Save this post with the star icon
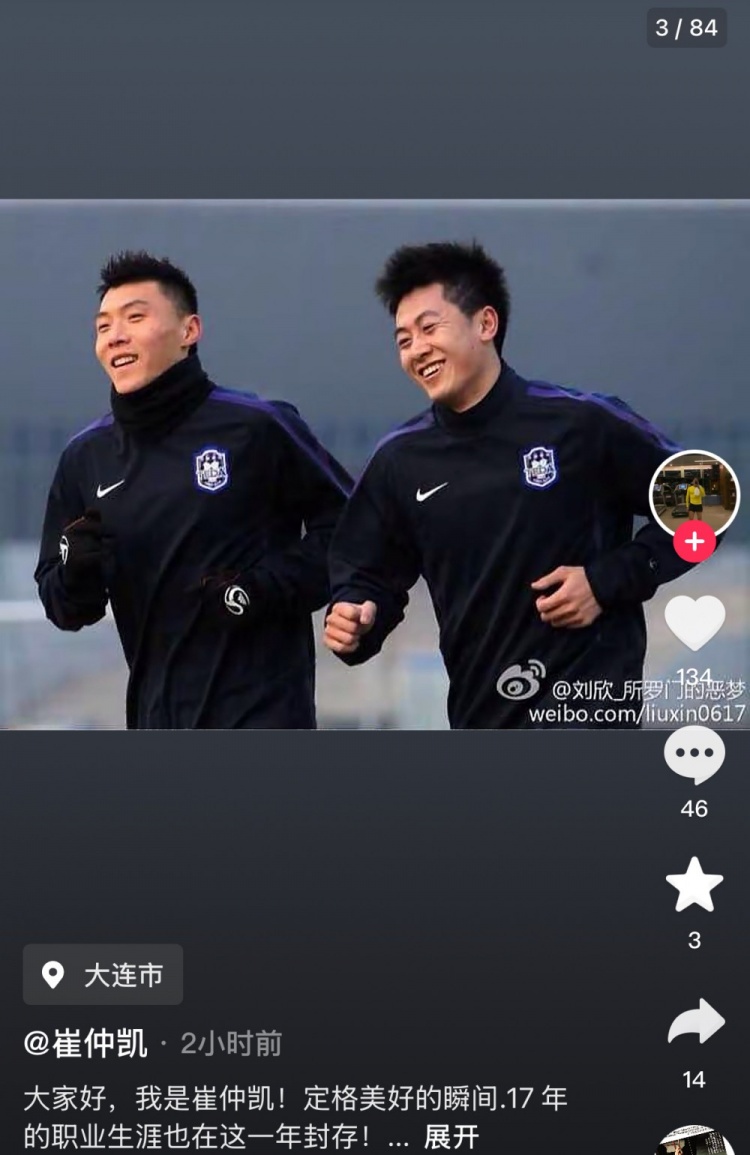The image size is (750, 1155). (694, 886)
